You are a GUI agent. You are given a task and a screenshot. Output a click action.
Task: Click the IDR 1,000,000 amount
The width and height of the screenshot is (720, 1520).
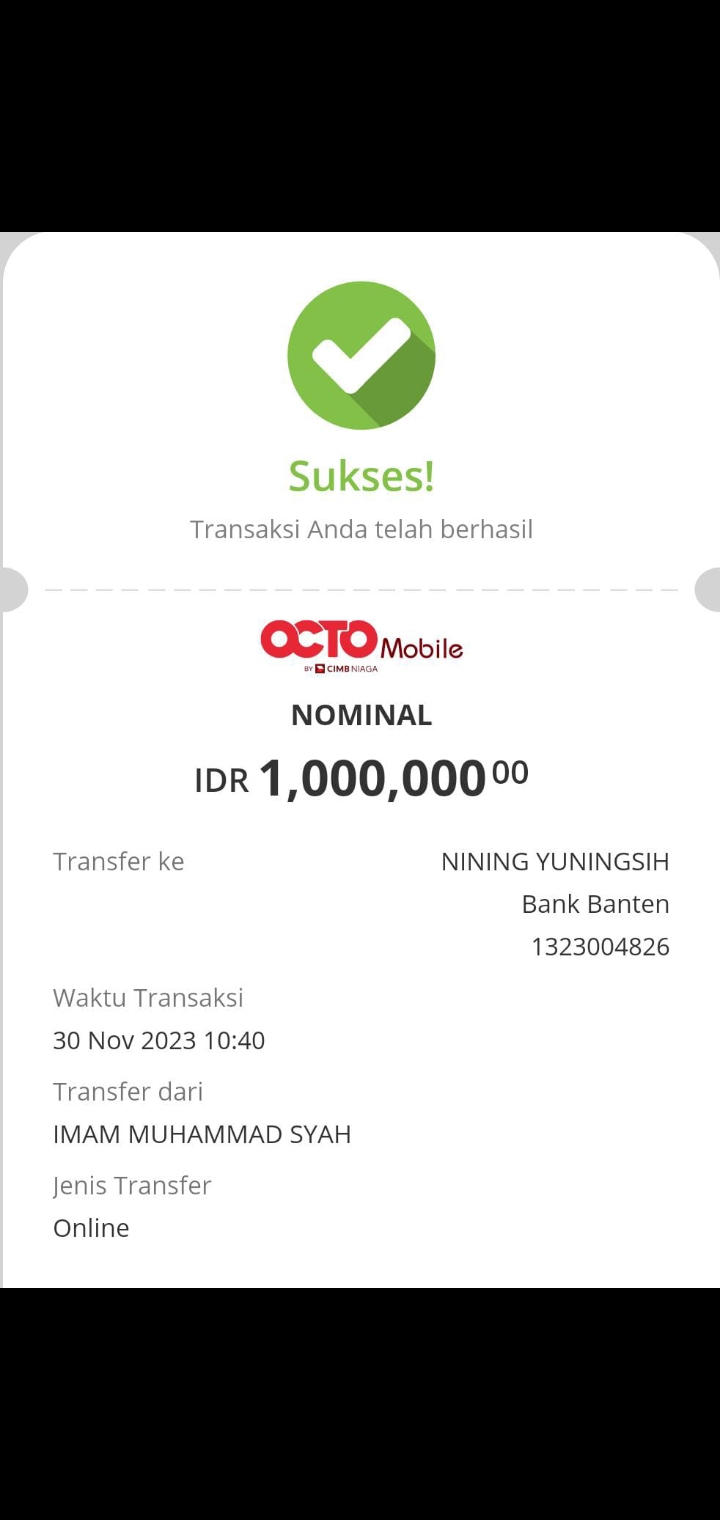pos(361,777)
